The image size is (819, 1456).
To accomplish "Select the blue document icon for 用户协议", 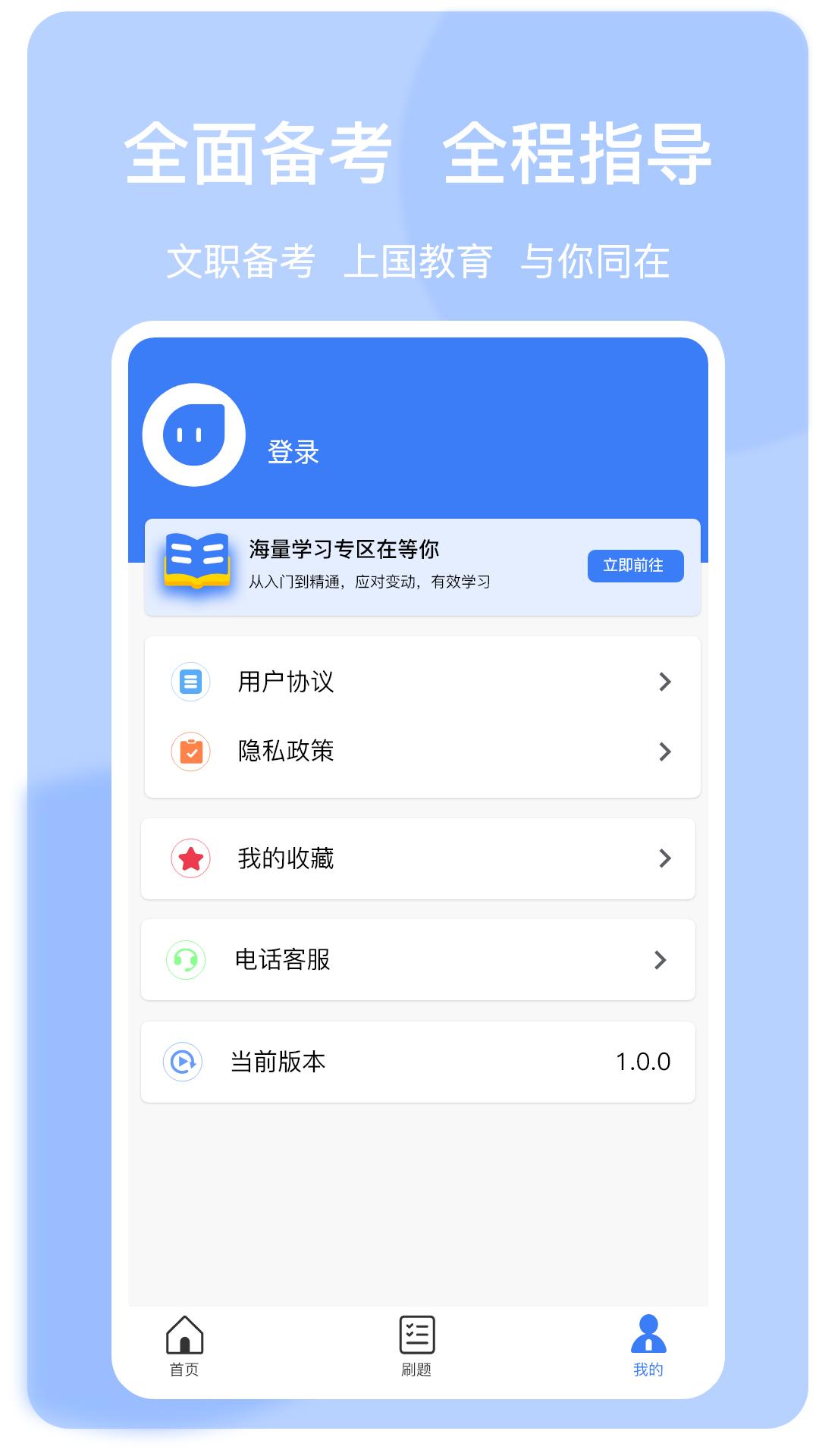I will click(x=190, y=682).
